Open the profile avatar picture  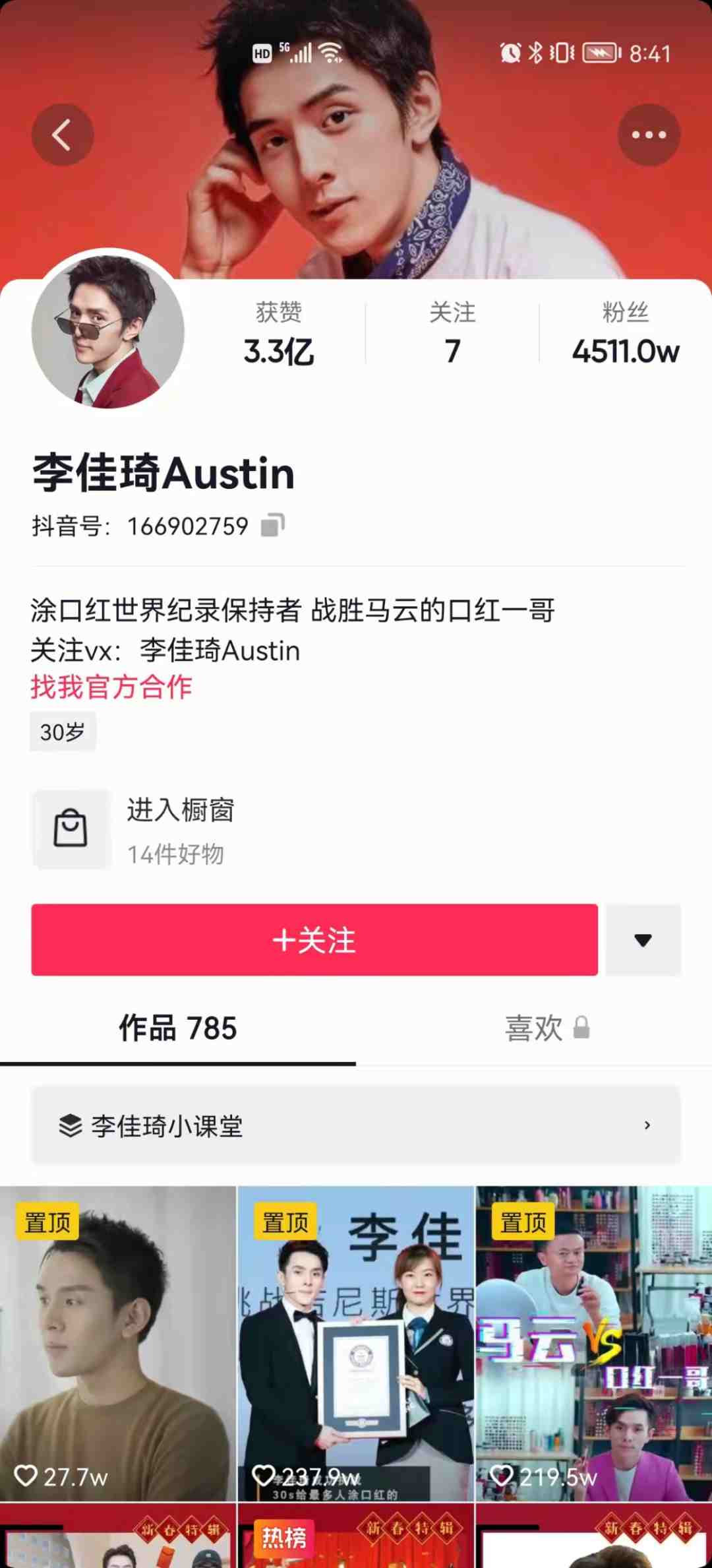[107, 331]
